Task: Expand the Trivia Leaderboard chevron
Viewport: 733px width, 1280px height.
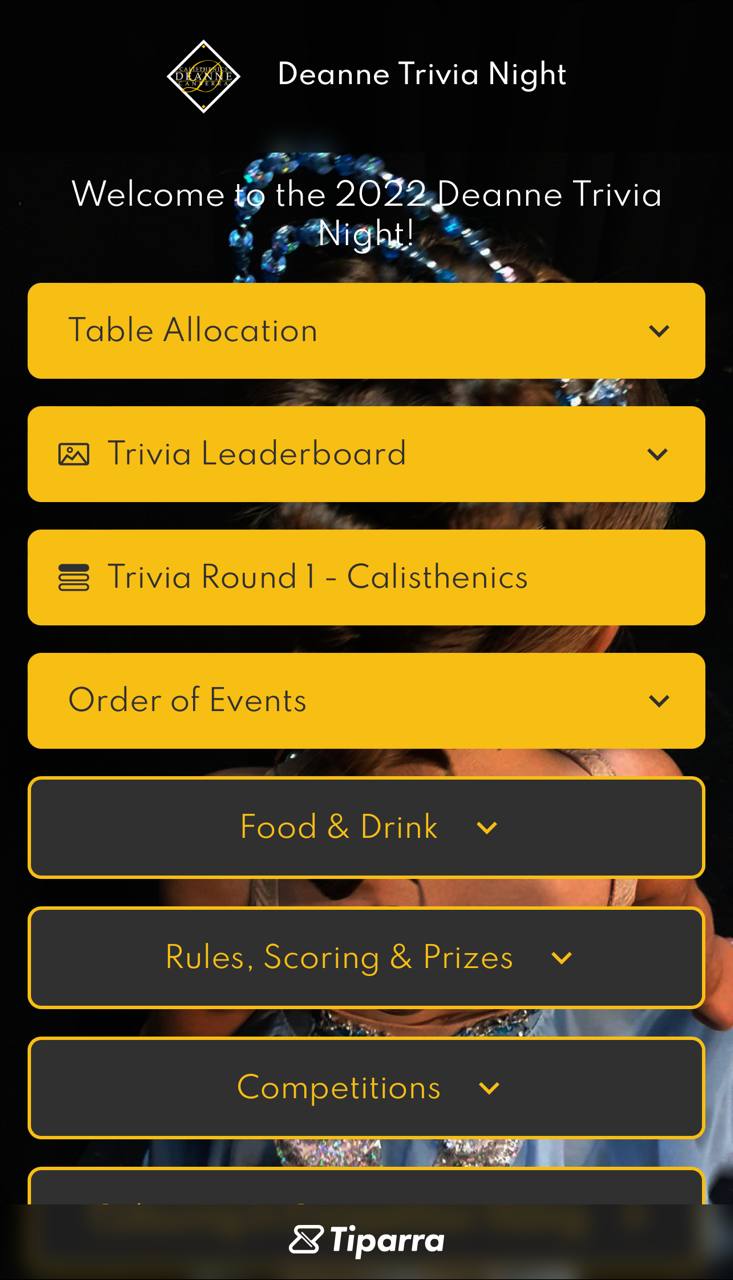Action: (659, 453)
